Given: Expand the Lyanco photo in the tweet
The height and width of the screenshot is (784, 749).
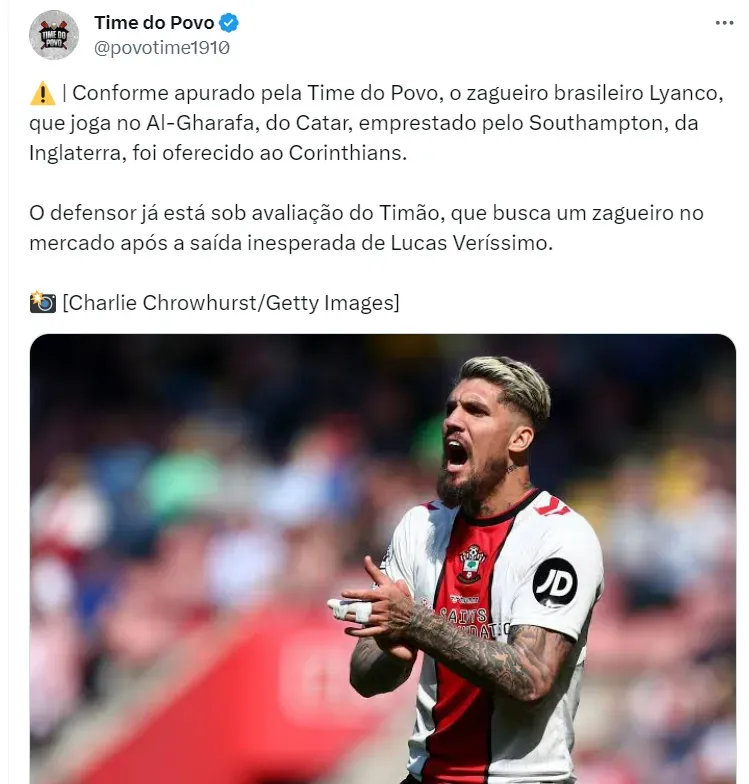Looking at the screenshot, I should [383, 558].
